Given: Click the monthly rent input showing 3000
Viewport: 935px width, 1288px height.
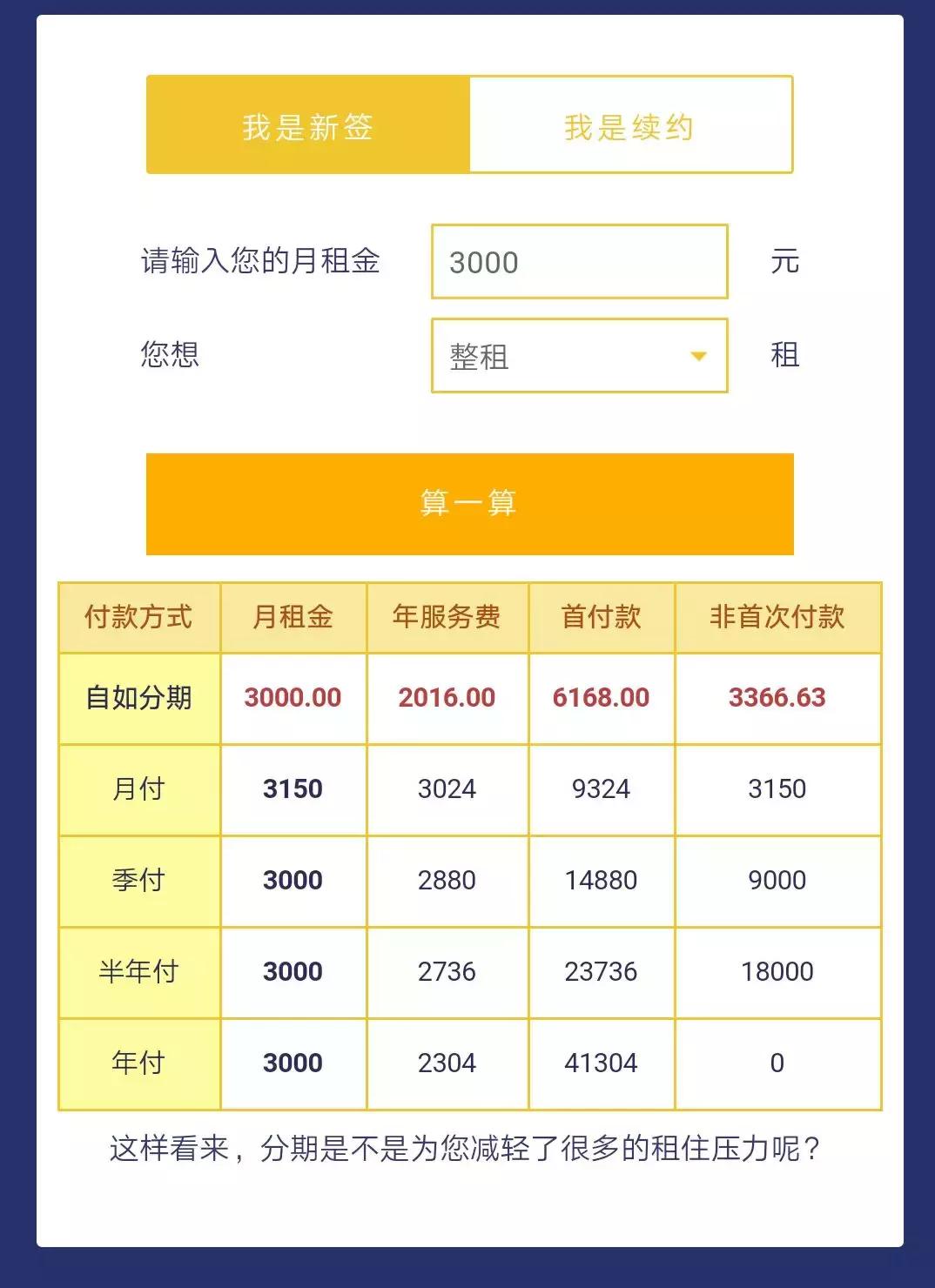Looking at the screenshot, I should tap(579, 260).
